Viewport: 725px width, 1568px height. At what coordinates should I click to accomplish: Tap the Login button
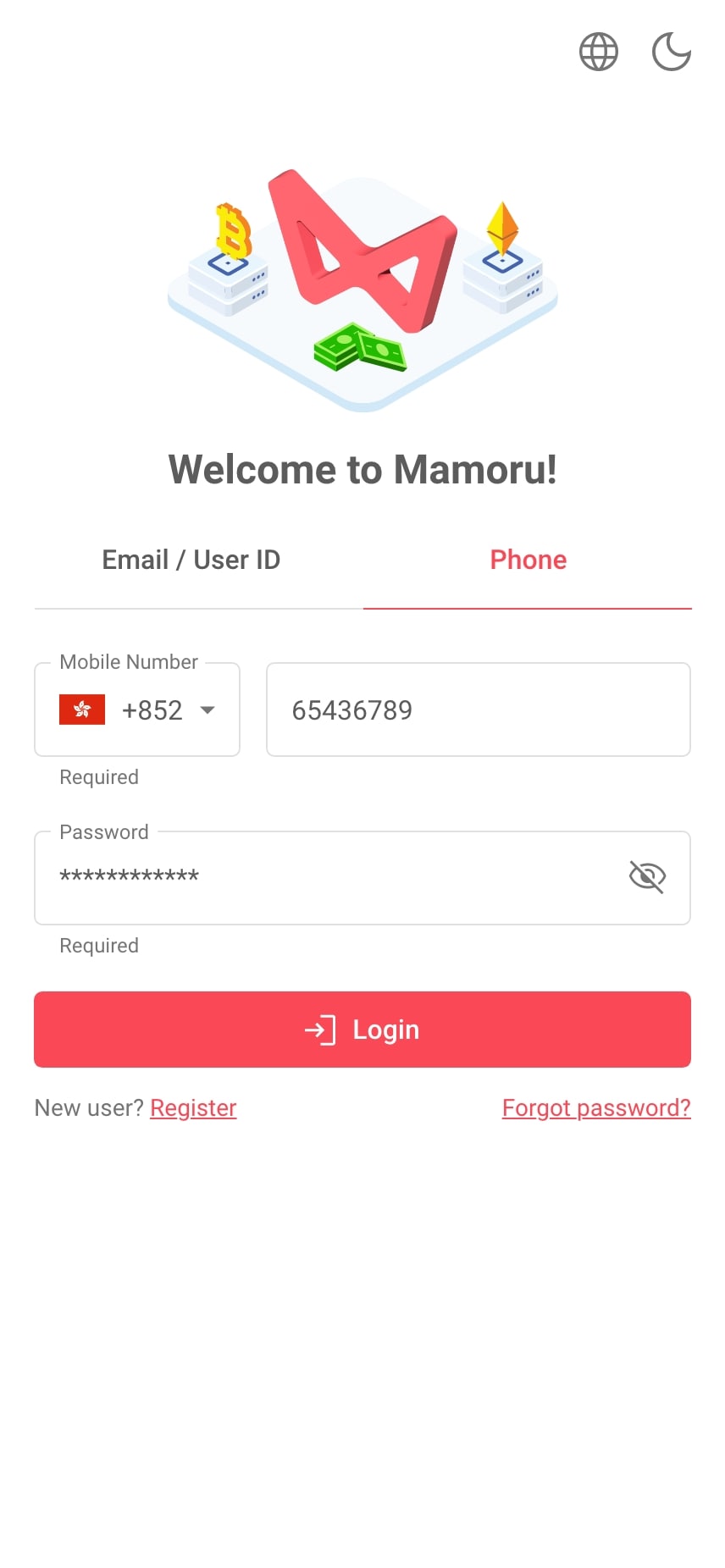pyautogui.click(x=362, y=1030)
